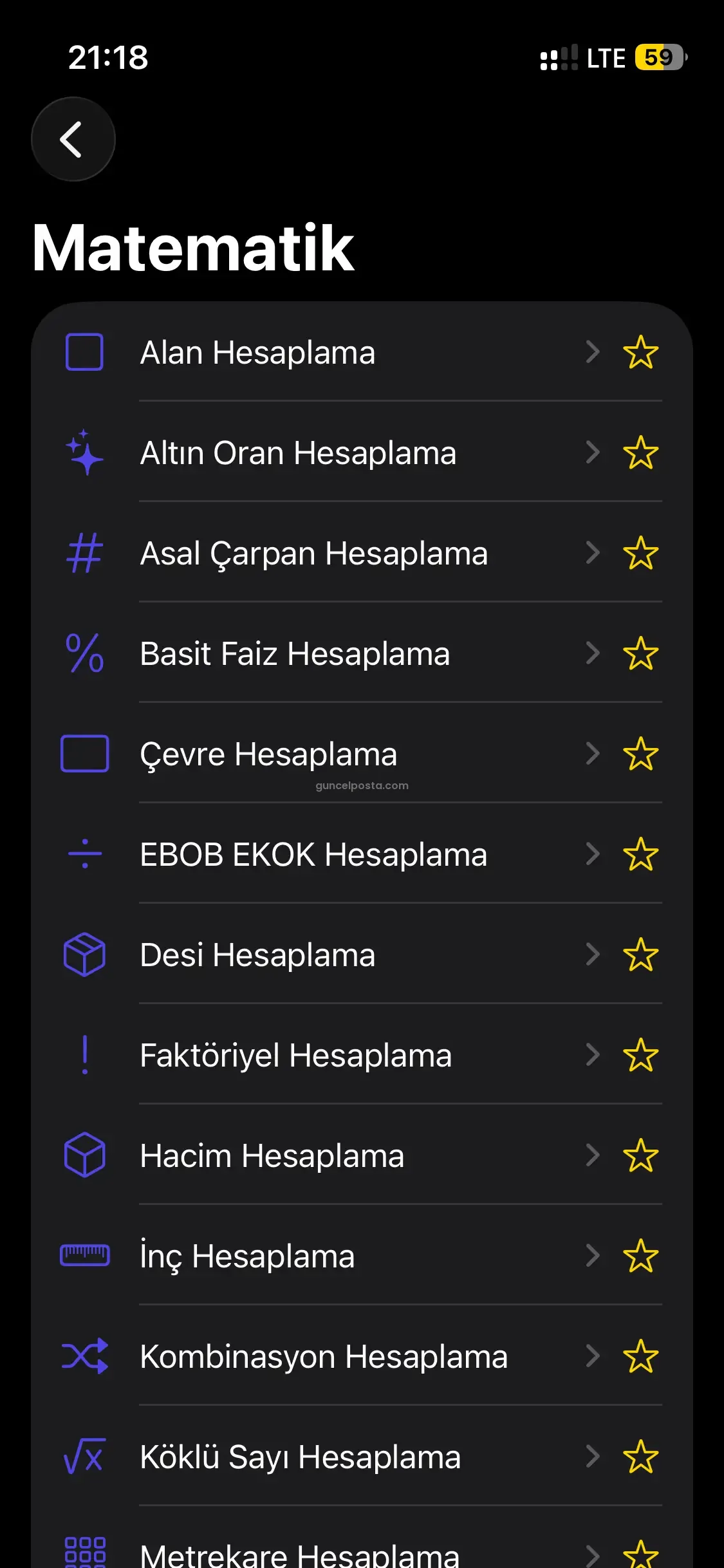Favorite Alan Hesaplama with its star
Screen dimensions: 724x1568
(641, 352)
